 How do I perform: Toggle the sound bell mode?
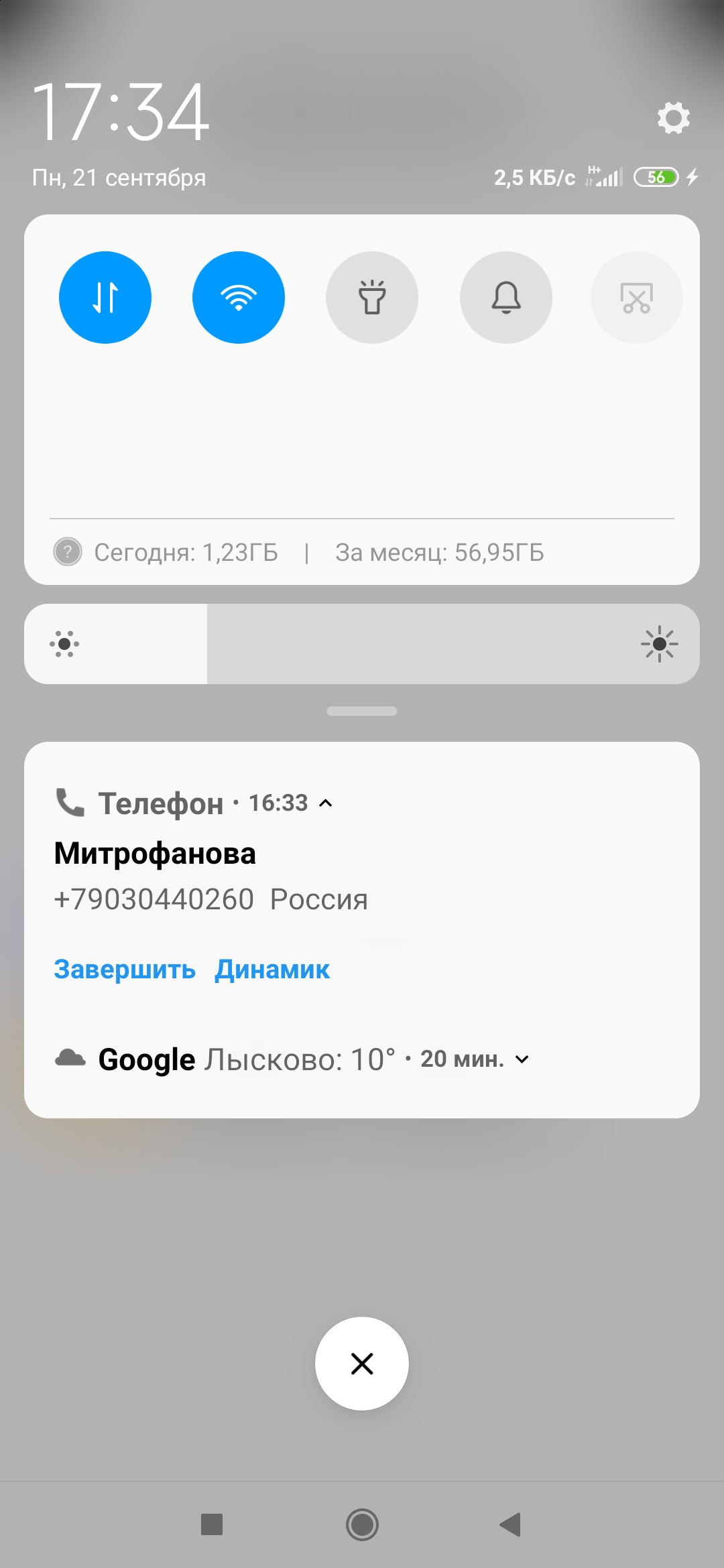tap(506, 298)
